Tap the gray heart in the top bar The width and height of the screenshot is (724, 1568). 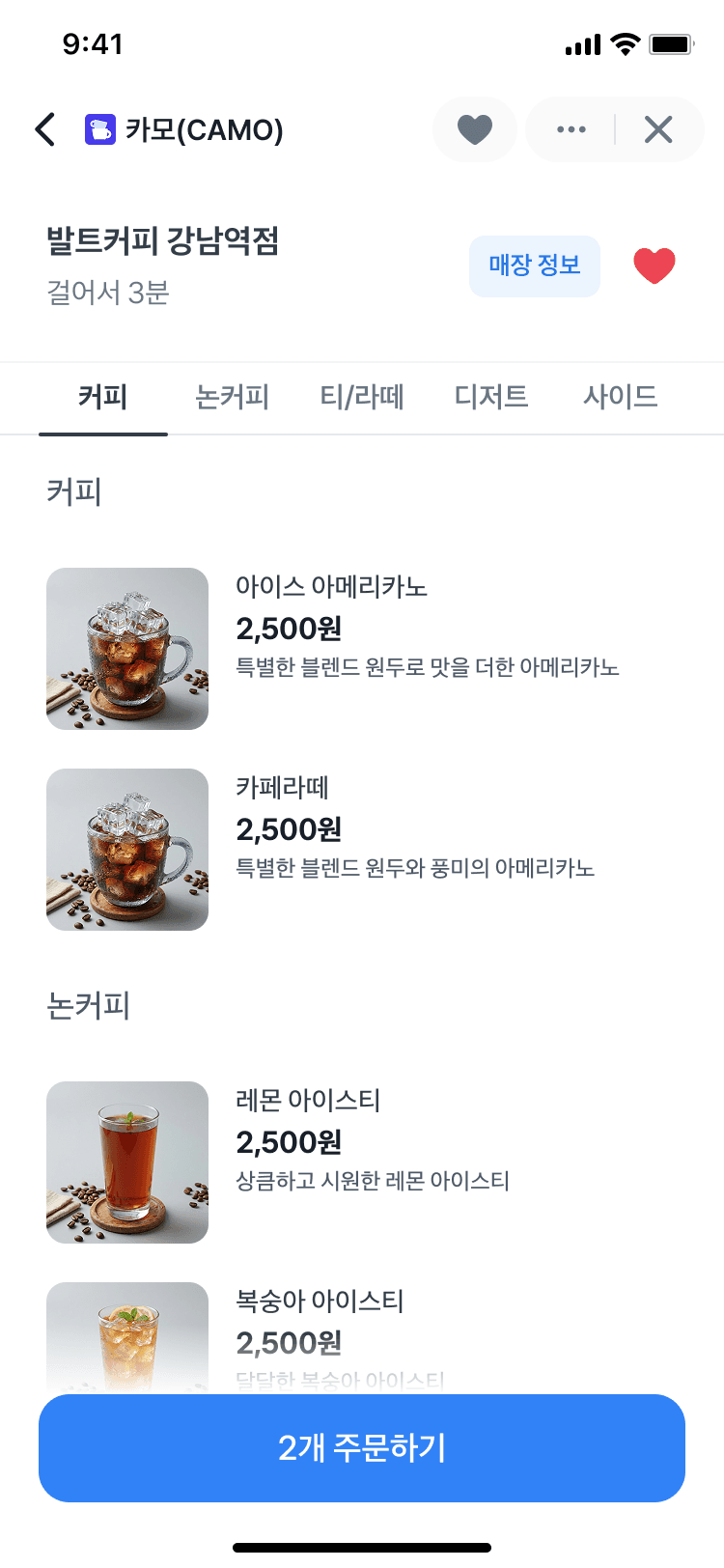(474, 129)
